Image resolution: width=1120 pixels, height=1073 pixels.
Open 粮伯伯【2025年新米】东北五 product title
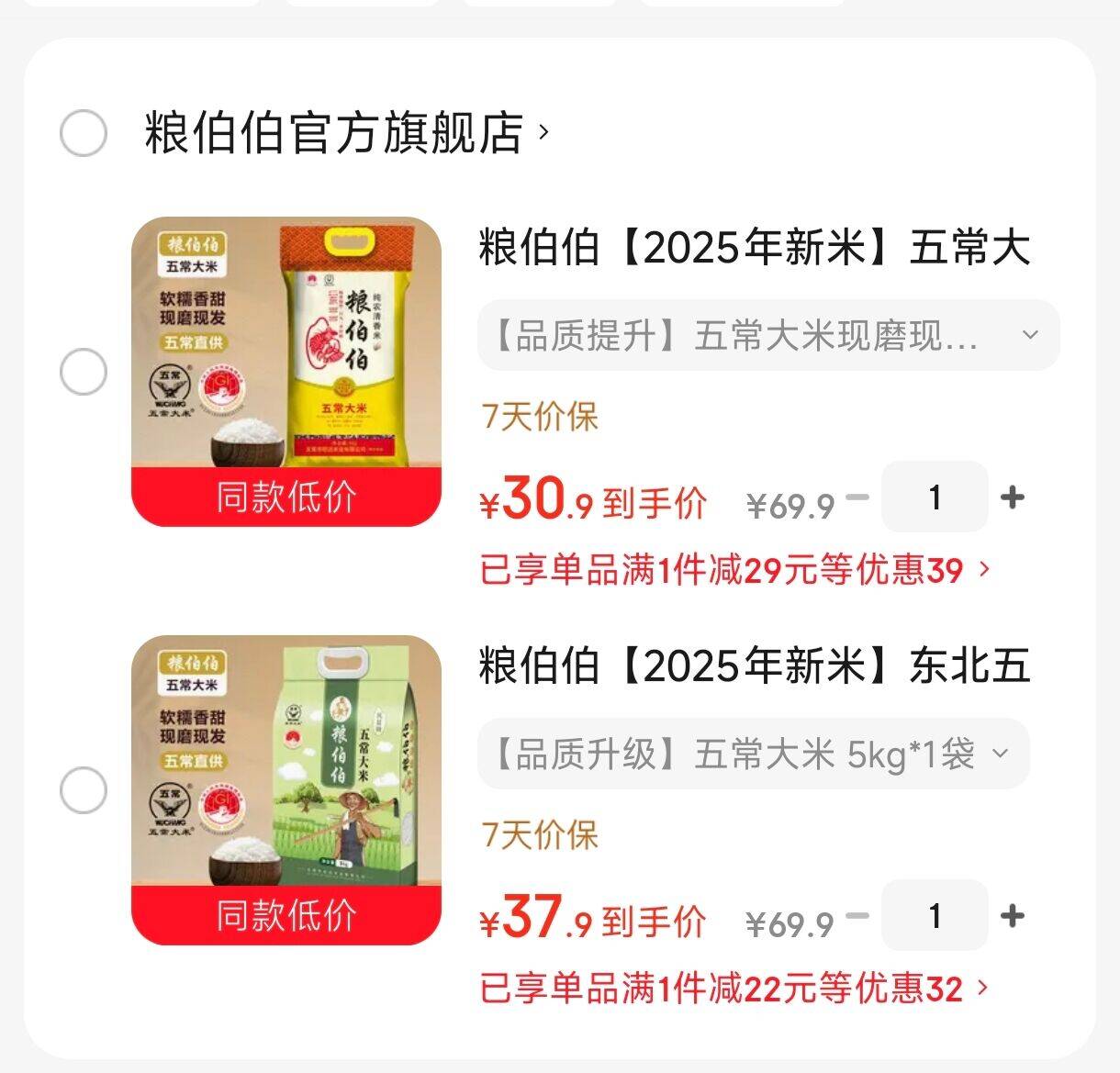pyautogui.click(x=755, y=667)
